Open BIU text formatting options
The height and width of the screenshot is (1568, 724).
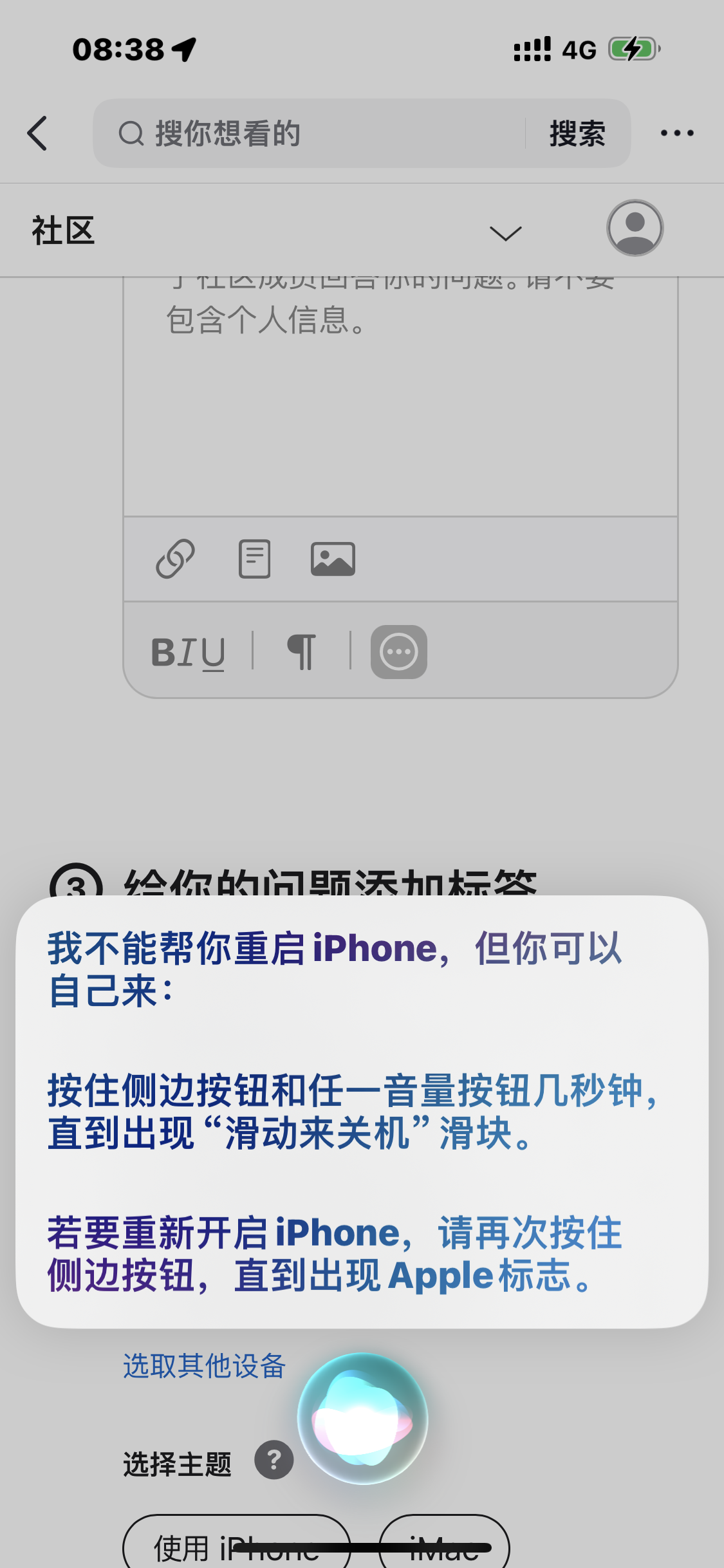coord(188,652)
